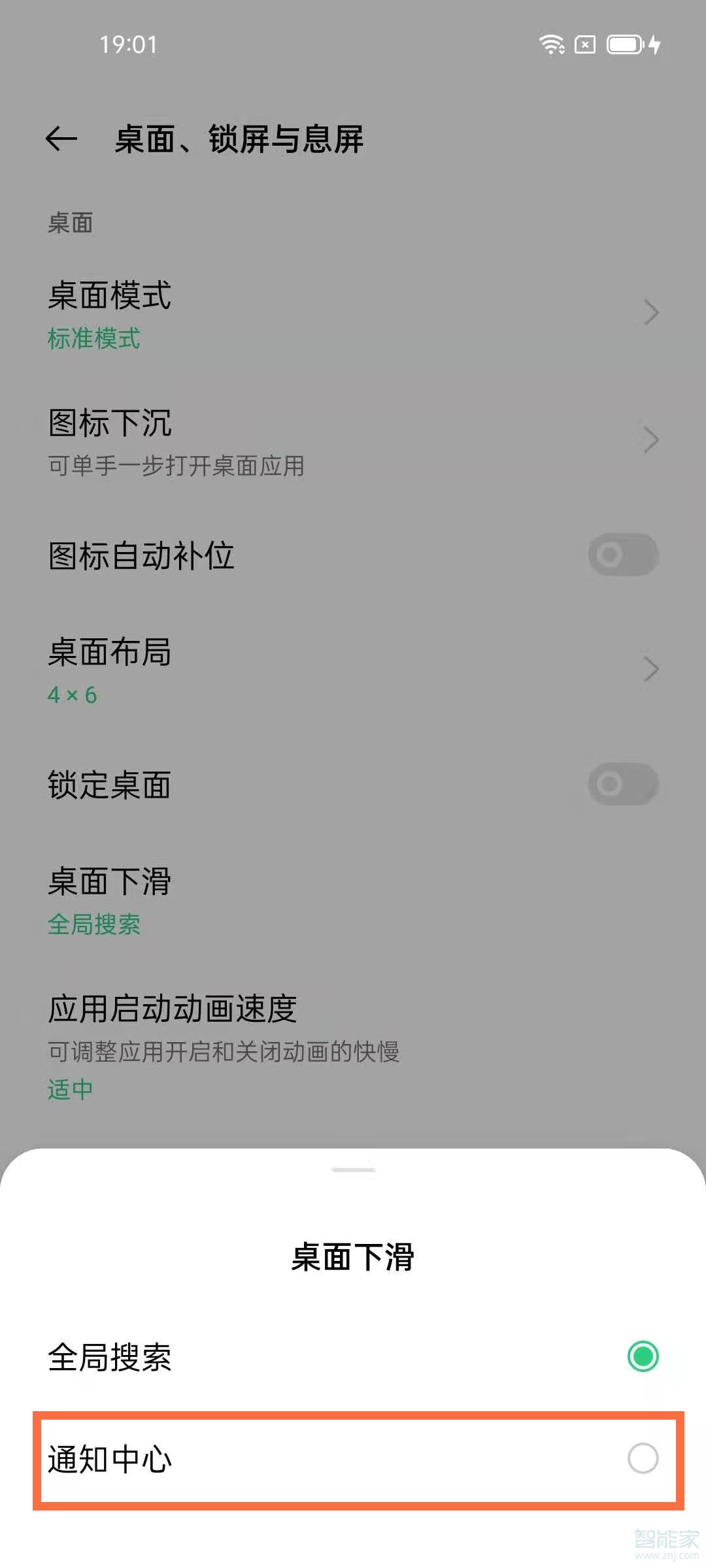706x1568 pixels.
Task: Go back from 桌面、锁屏与息屏
Action: click(62, 139)
